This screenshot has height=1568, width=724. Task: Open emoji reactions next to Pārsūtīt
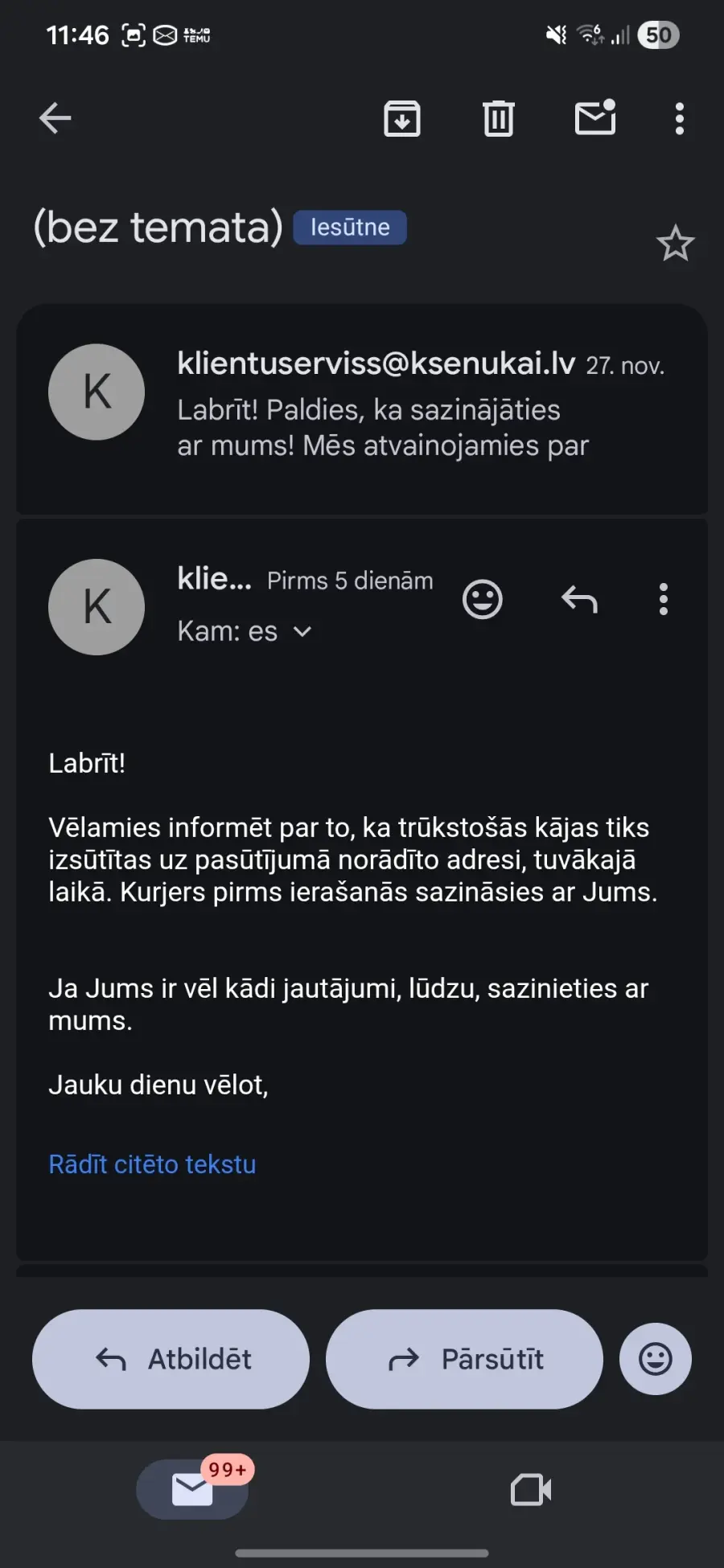pyautogui.click(x=655, y=1359)
